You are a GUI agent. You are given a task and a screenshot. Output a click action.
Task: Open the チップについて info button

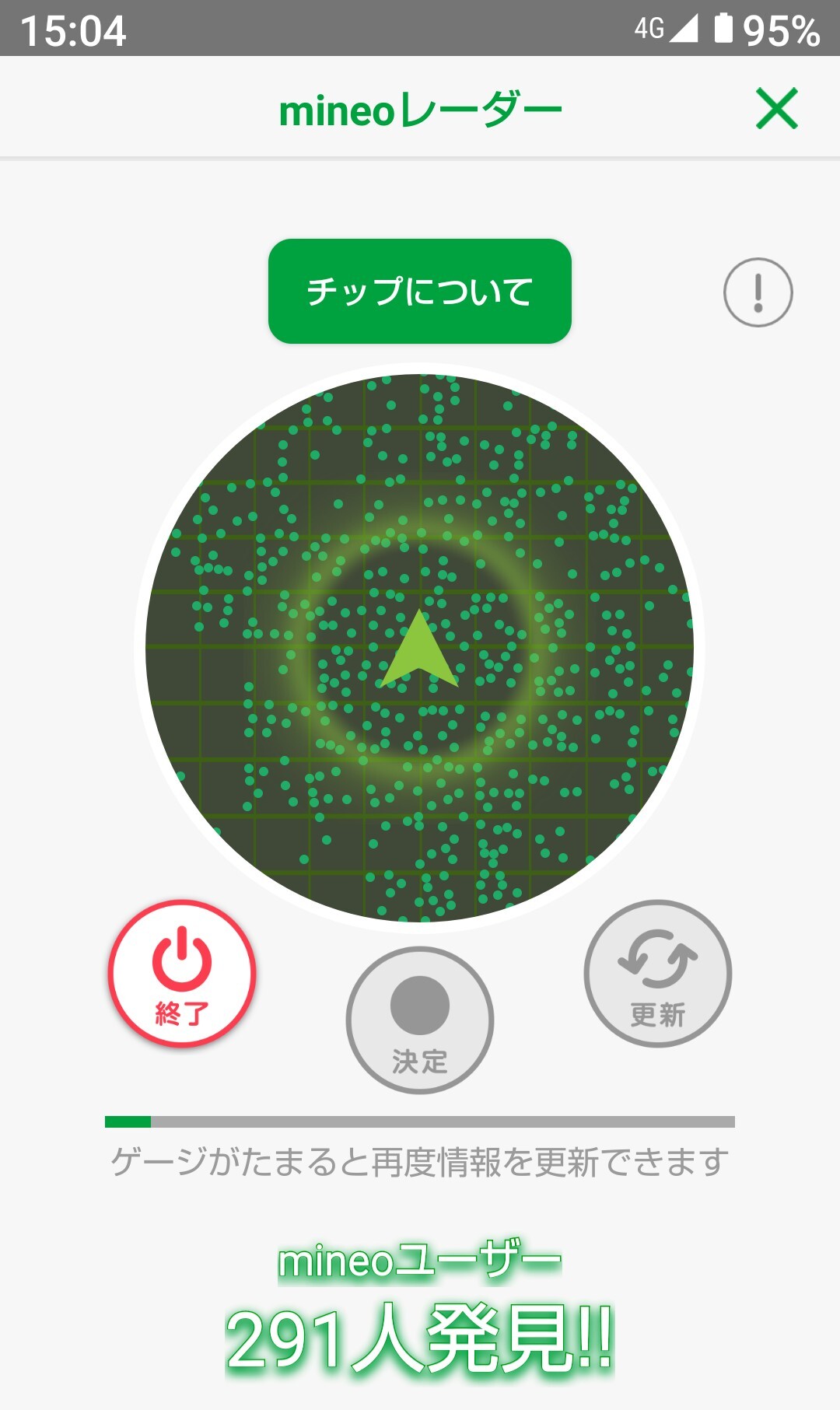click(x=420, y=291)
